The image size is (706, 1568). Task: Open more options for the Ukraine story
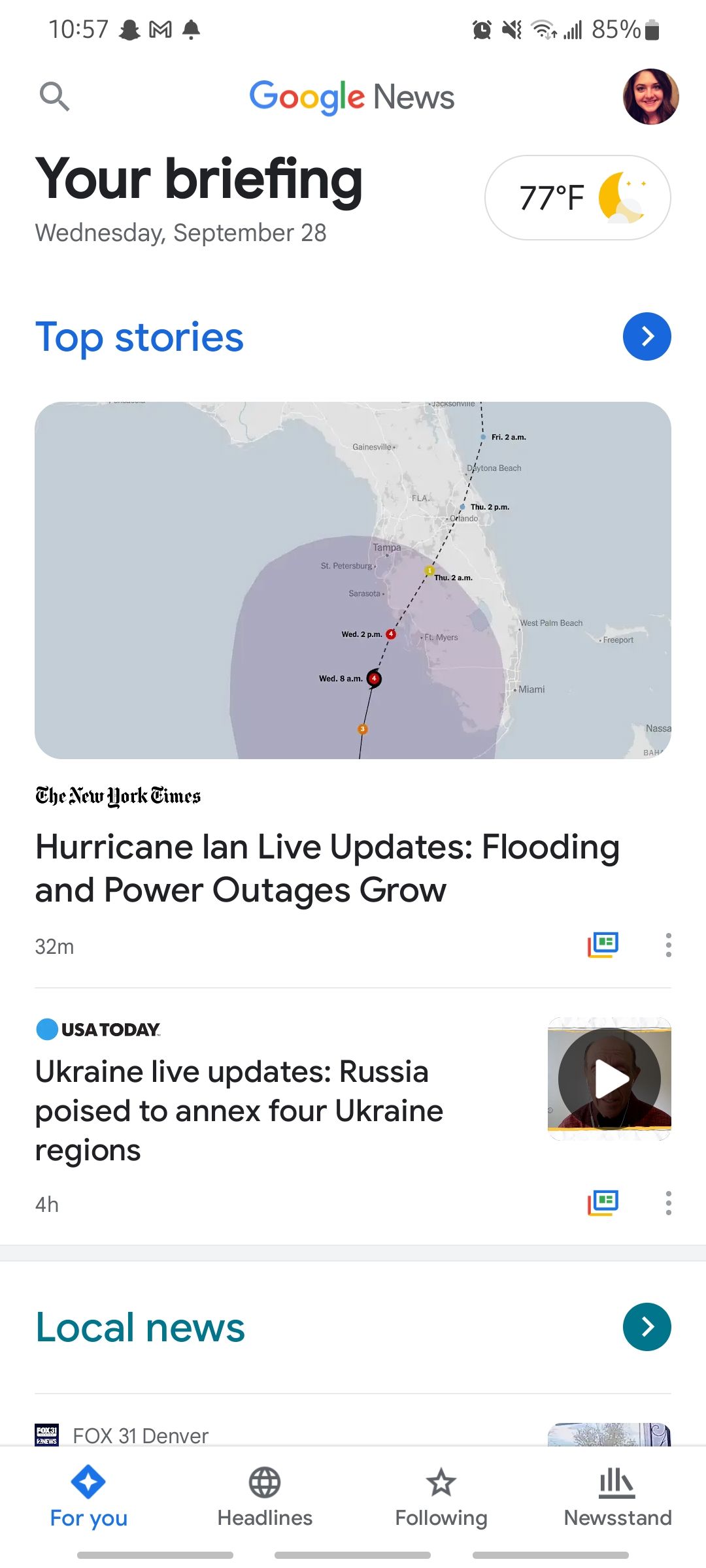tap(668, 1203)
